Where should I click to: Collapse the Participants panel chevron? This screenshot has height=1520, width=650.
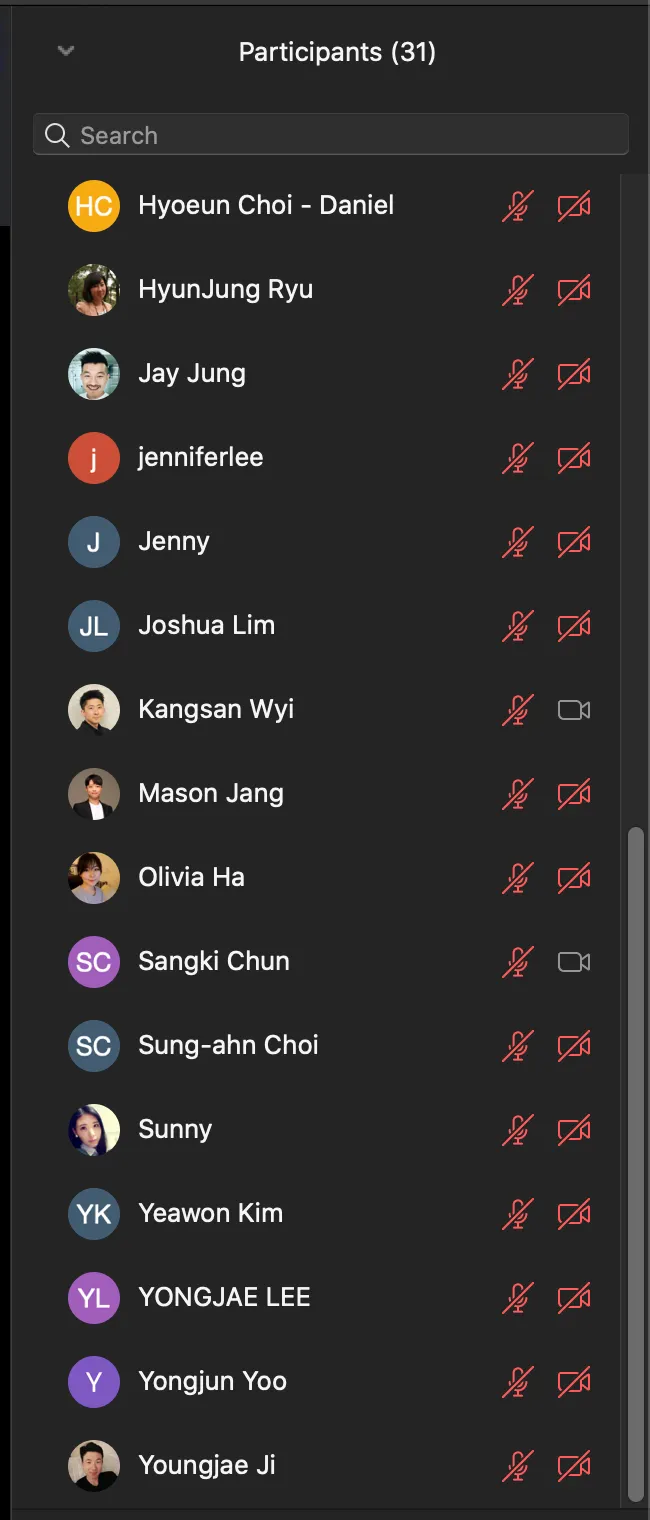(x=66, y=51)
